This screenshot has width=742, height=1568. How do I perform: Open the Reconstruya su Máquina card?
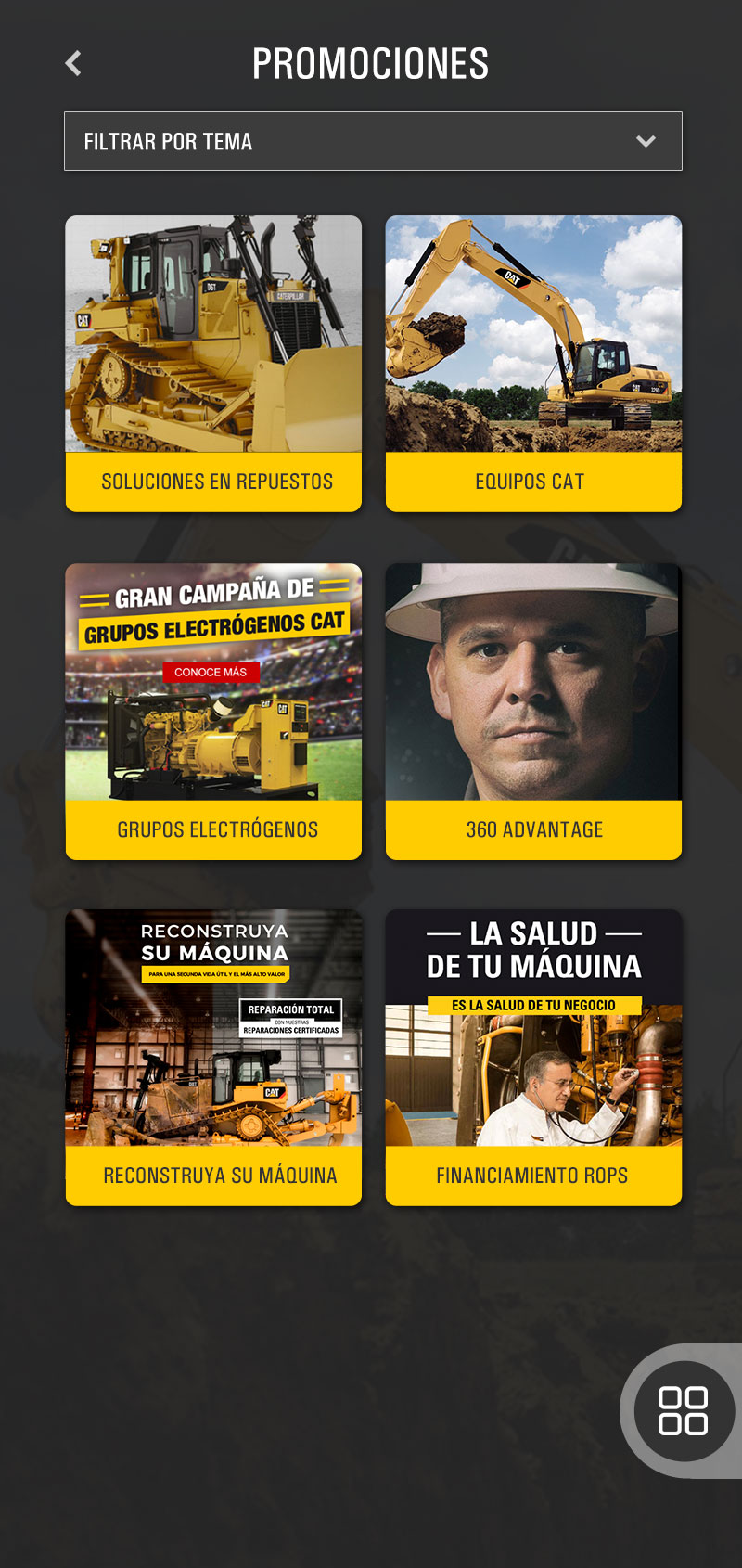click(213, 1058)
